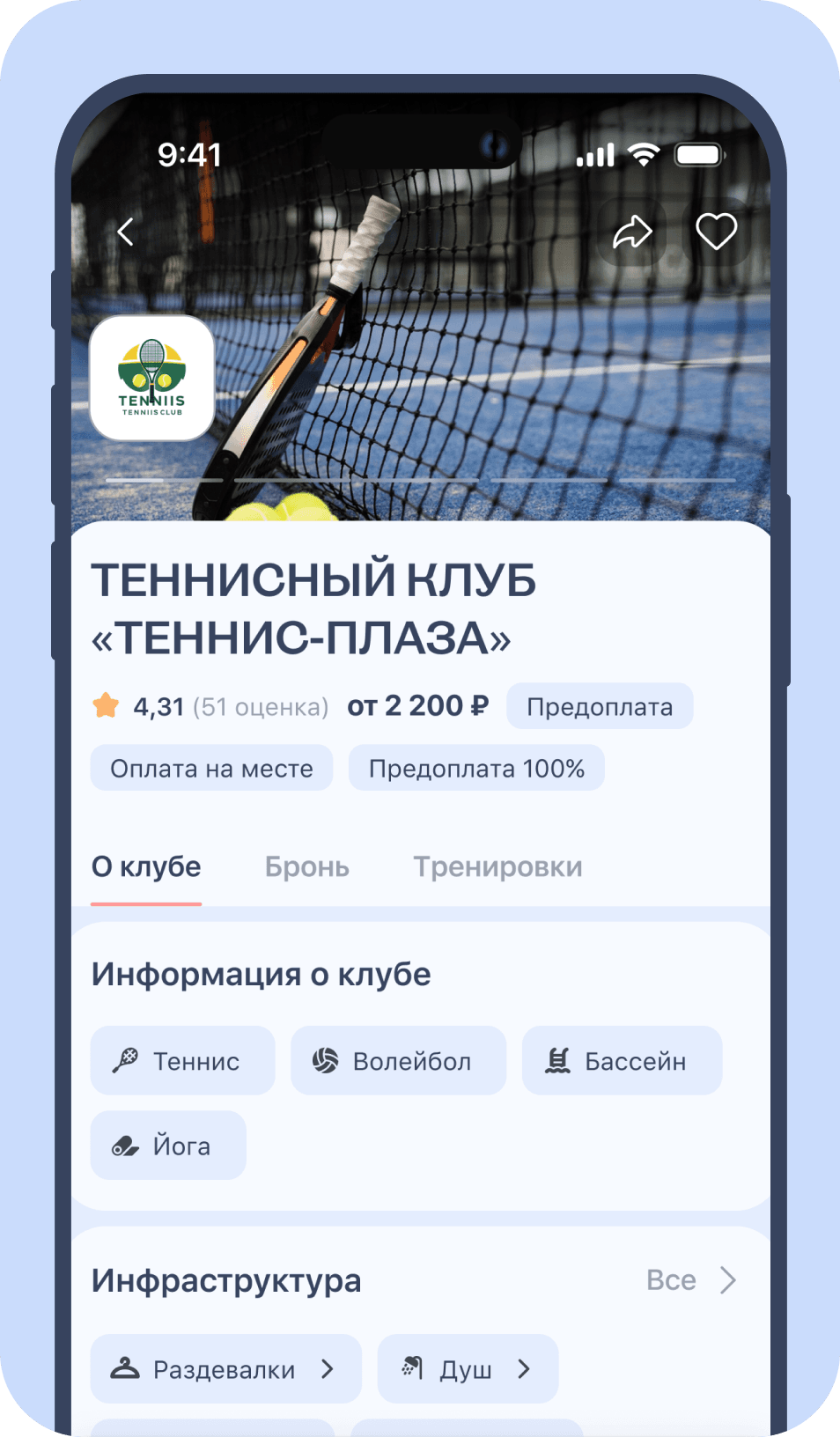Viewport: 840px width, 1437px height.
Task: Open the Душ infrastructure item
Action: [x=468, y=1368]
